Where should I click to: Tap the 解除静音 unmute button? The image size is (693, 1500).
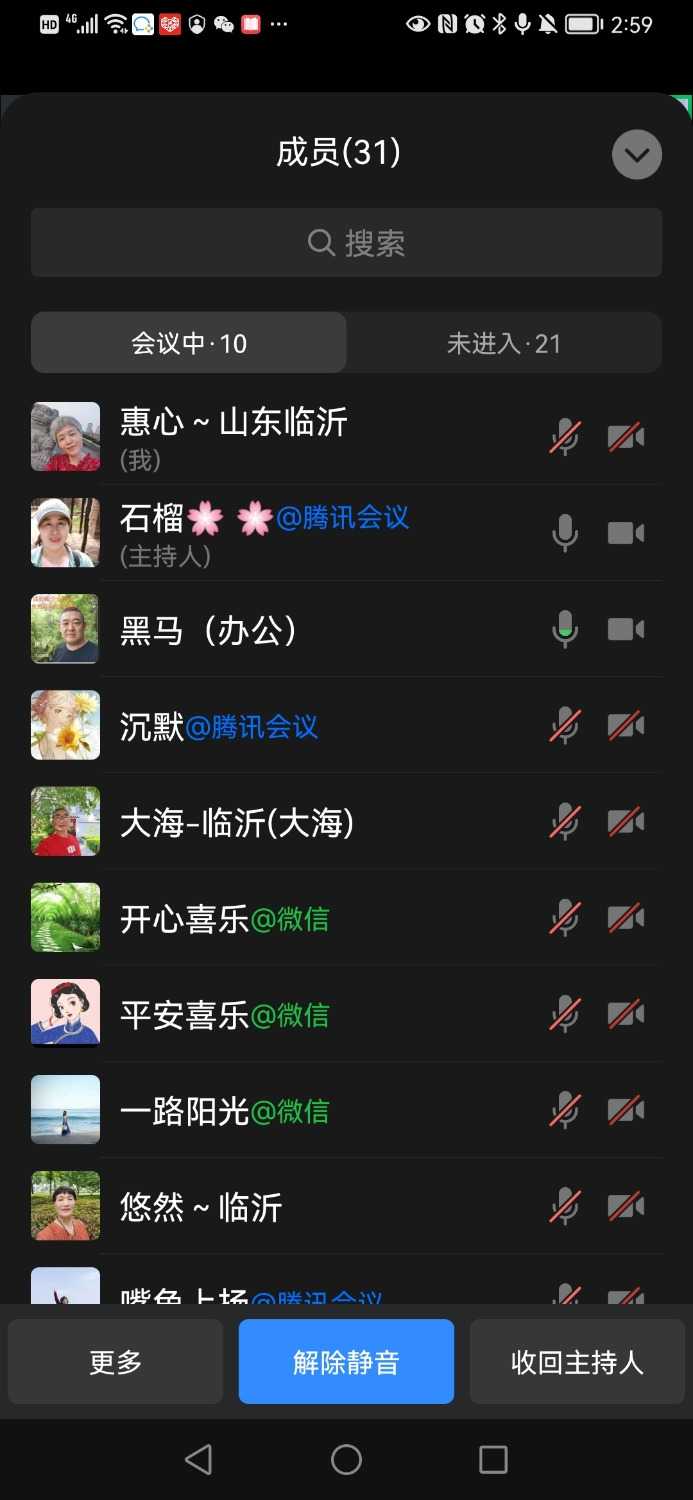tap(346, 1362)
